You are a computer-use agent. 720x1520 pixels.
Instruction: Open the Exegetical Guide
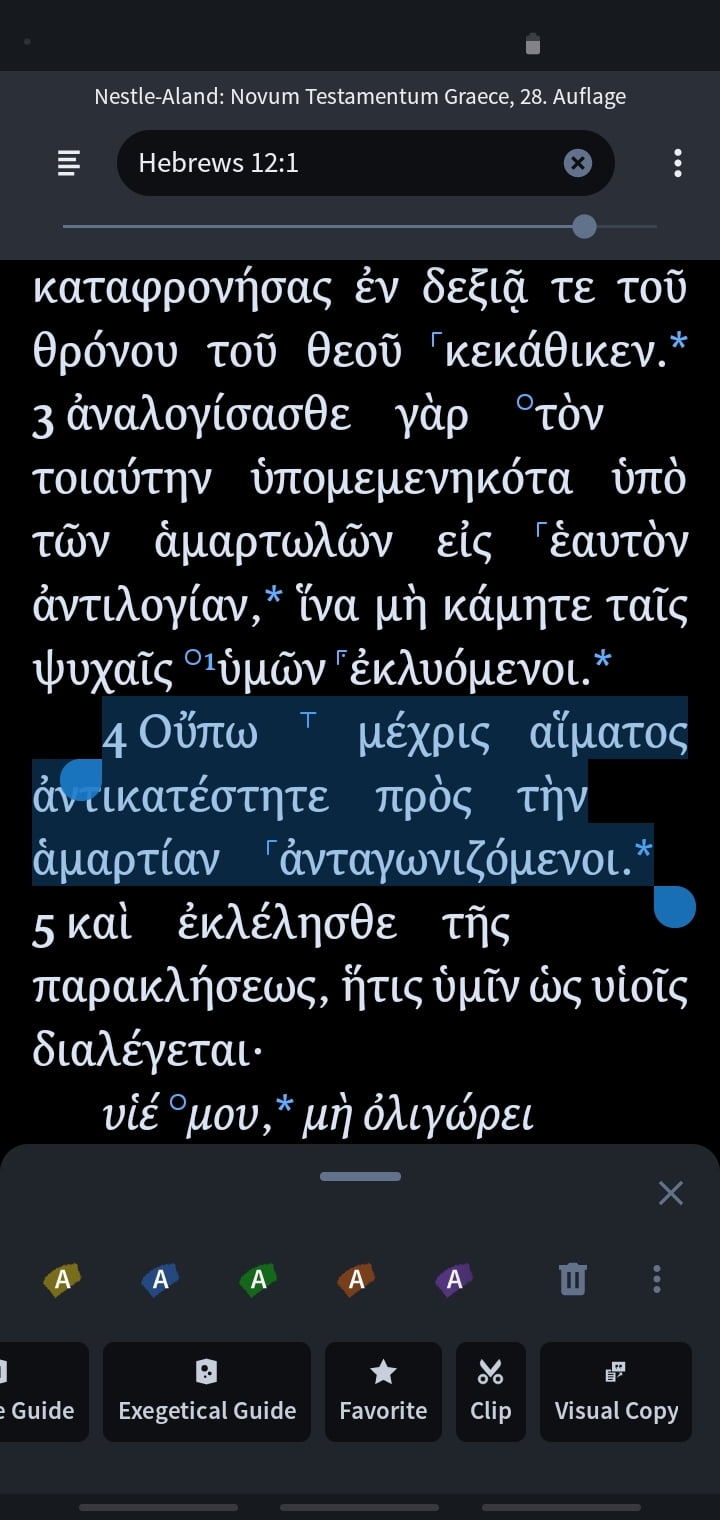click(207, 1391)
